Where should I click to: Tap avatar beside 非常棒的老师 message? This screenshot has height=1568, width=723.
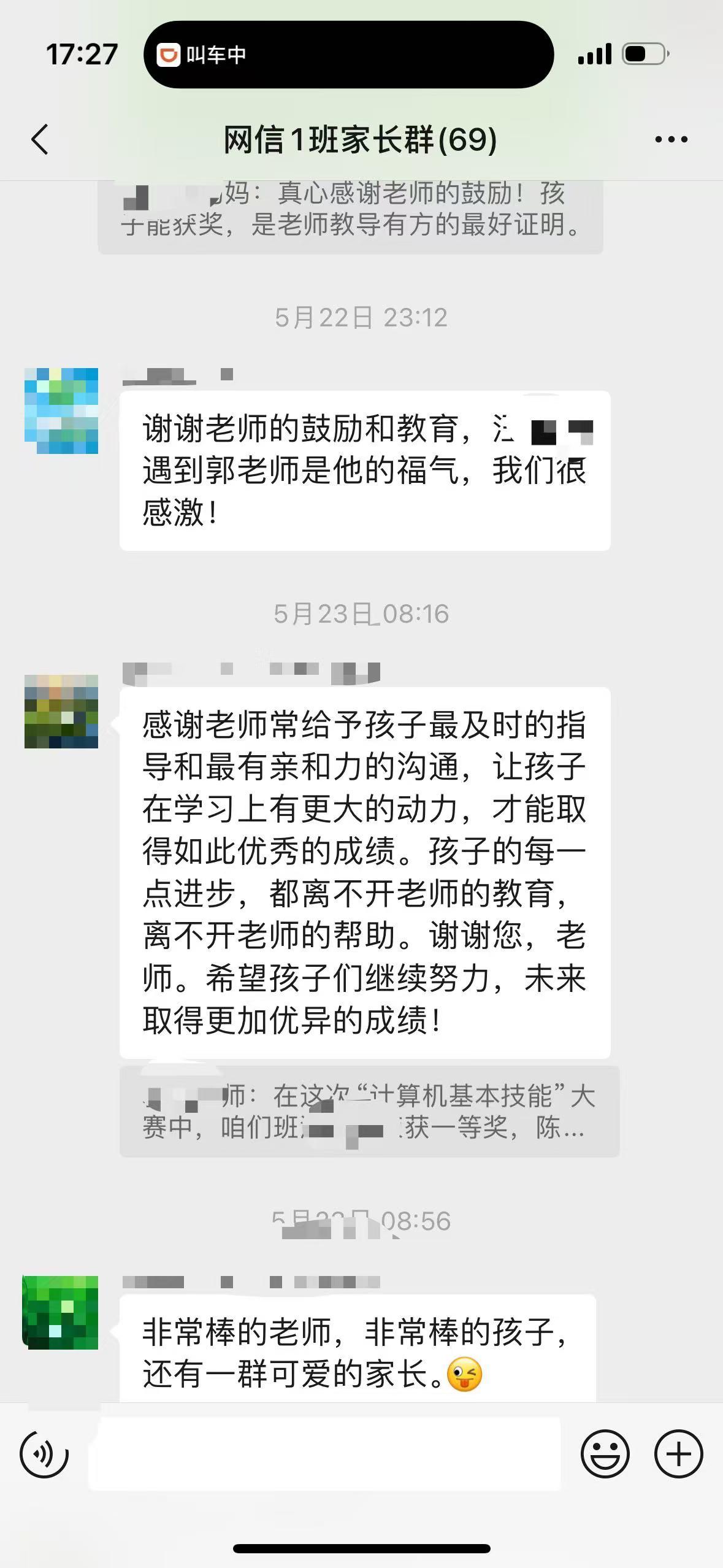pyautogui.click(x=61, y=1312)
